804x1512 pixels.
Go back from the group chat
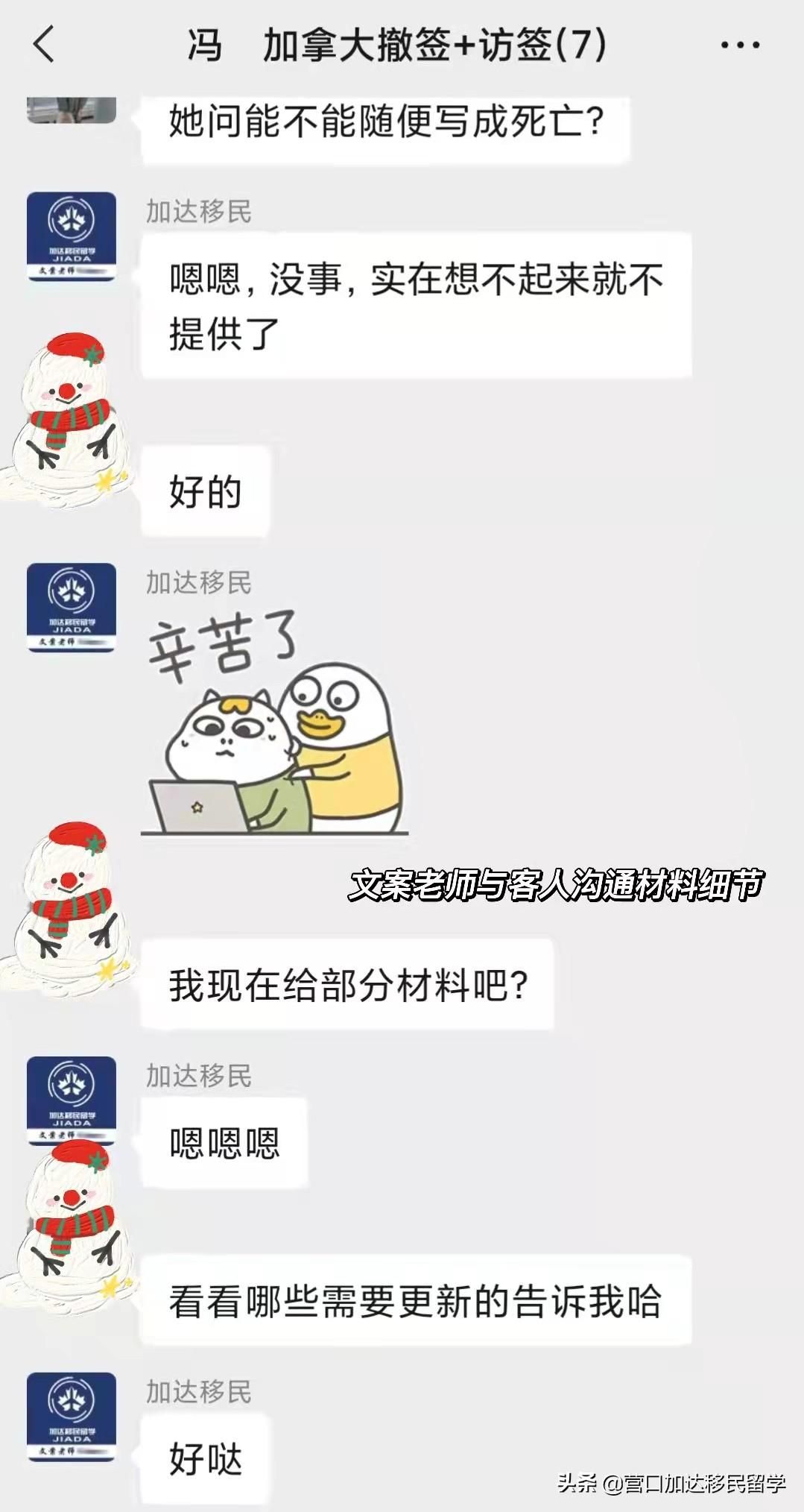coord(45,43)
